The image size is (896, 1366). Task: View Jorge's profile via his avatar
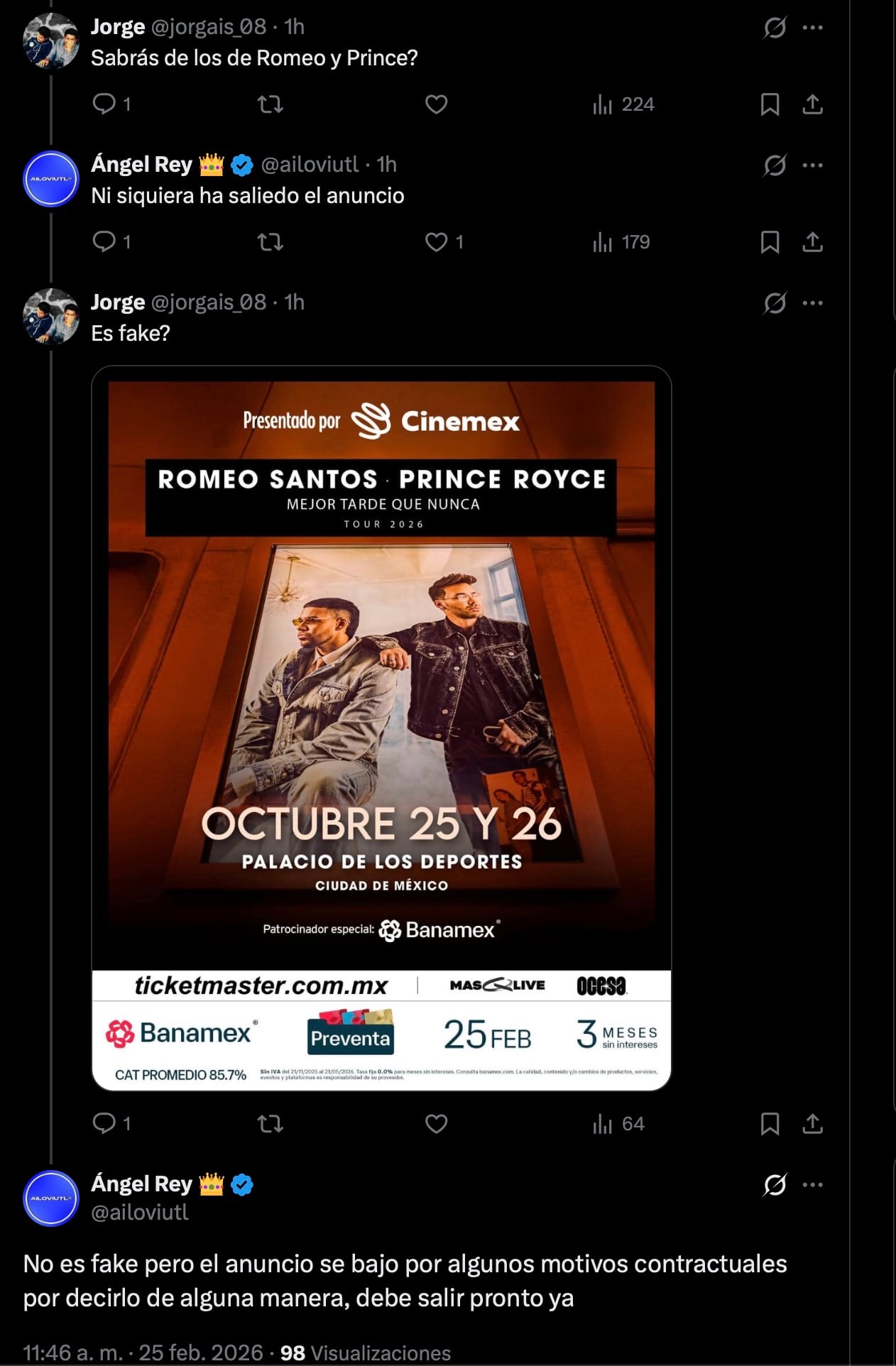click(x=51, y=39)
